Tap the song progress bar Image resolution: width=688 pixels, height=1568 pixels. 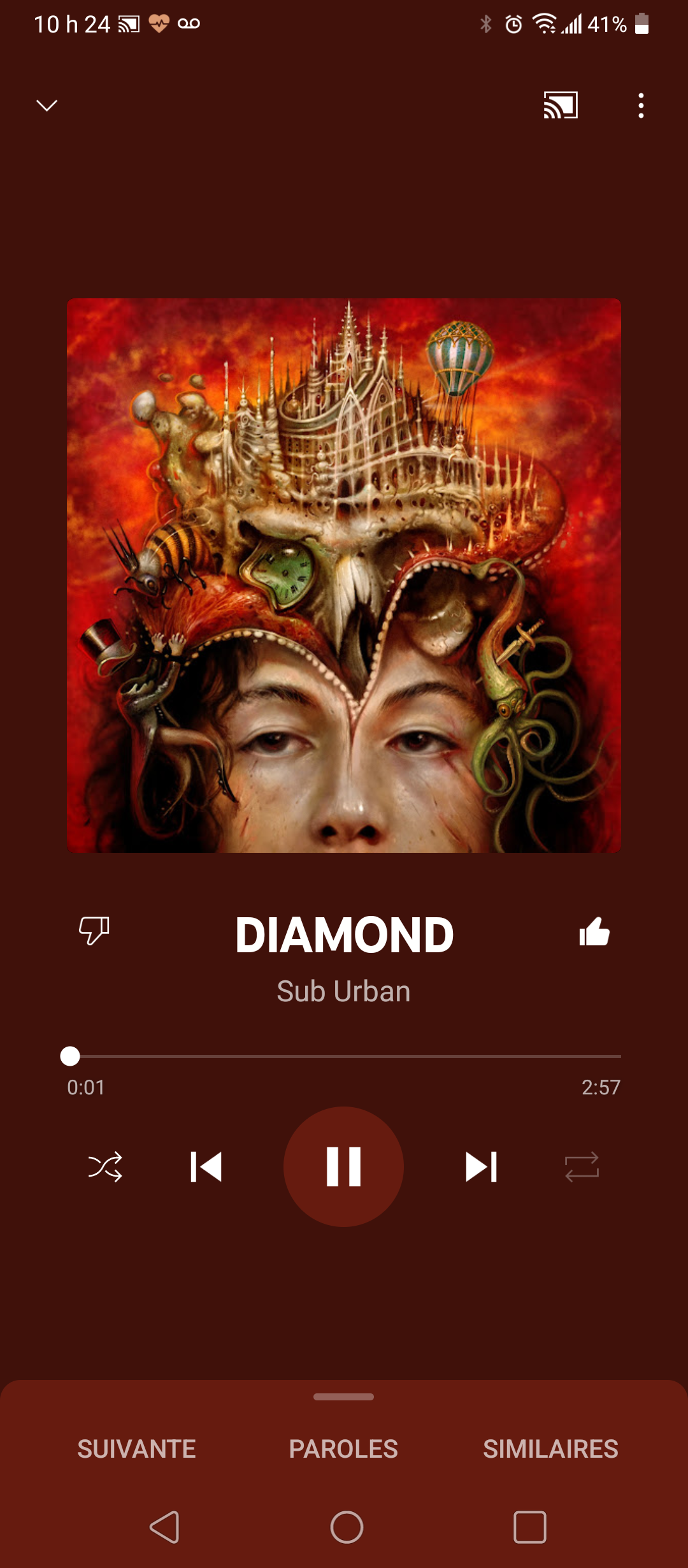tap(344, 1056)
